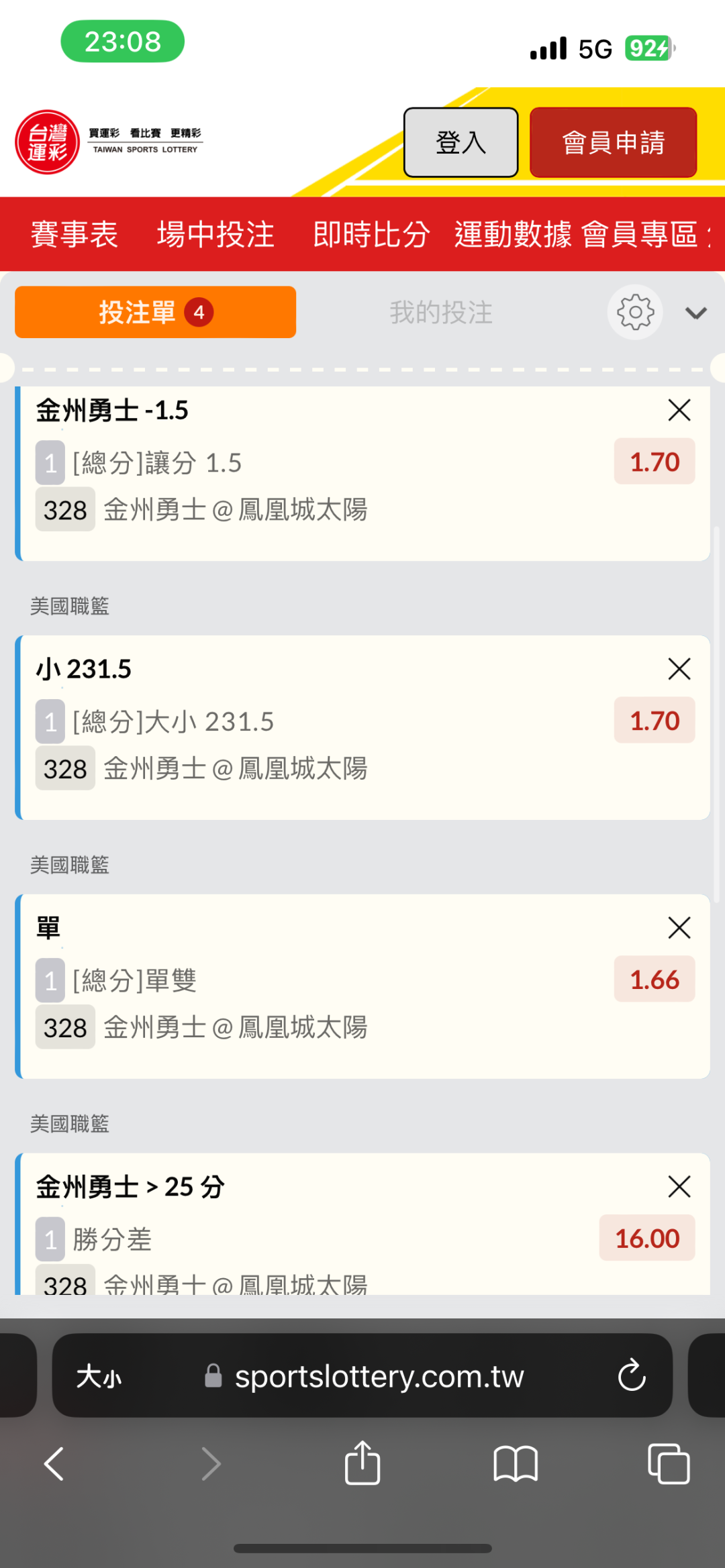Screen dimensions: 725x1568
Task: Remove the 小 231.5 bet
Action: pos(679,669)
